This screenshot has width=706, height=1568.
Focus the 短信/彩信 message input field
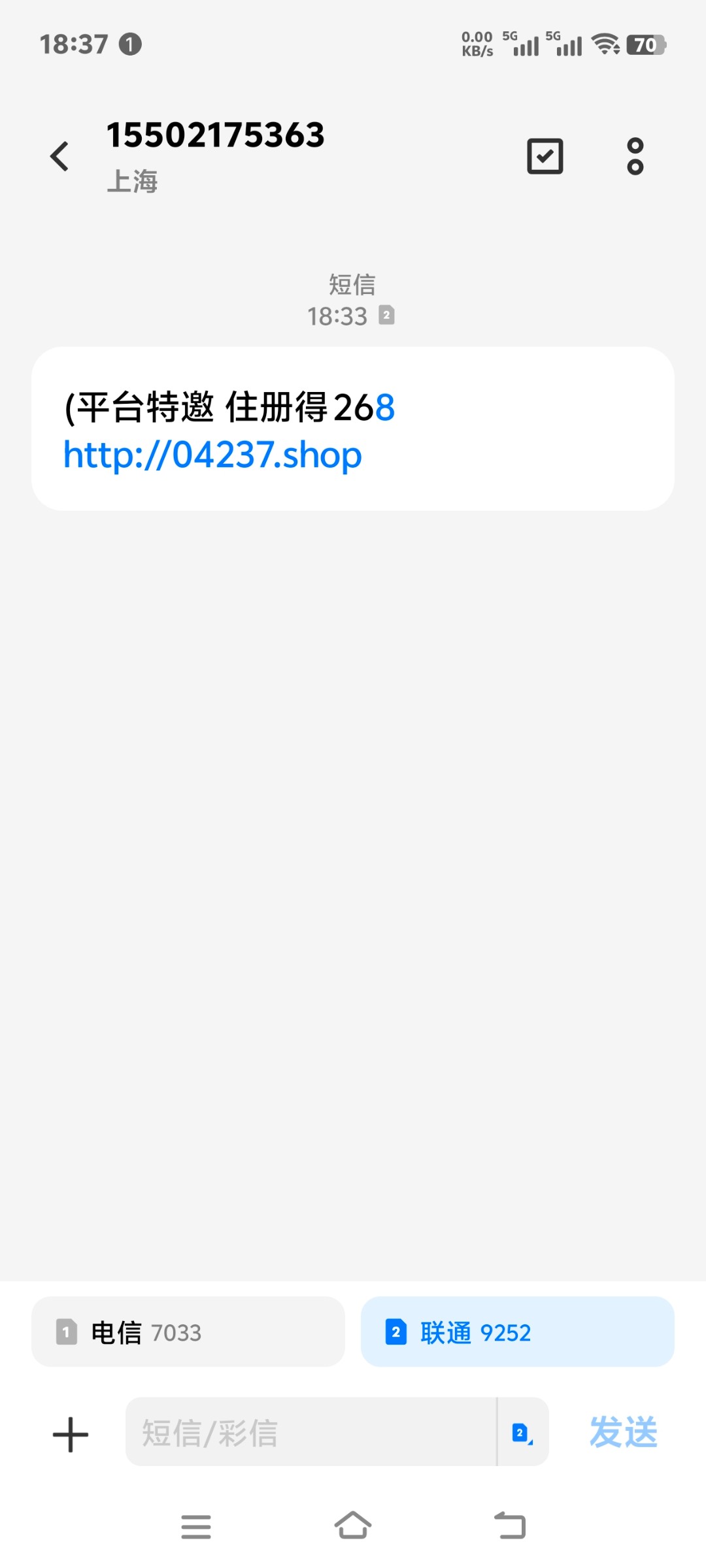coord(311,1431)
